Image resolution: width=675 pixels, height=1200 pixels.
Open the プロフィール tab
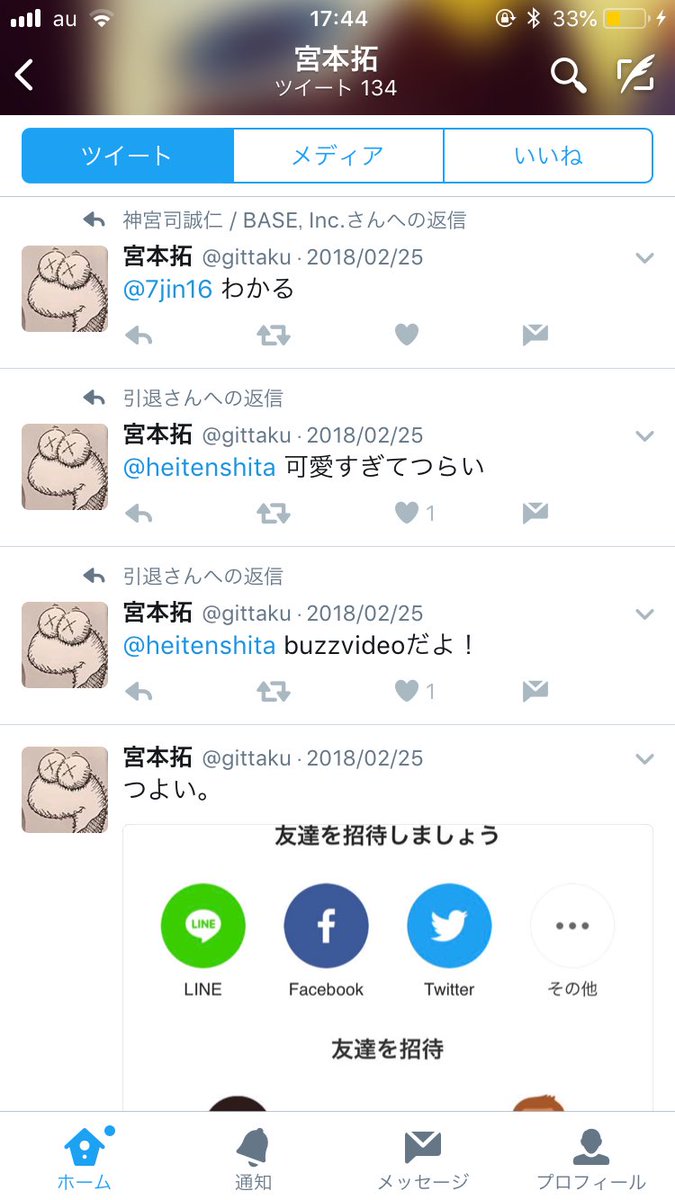coord(591,1158)
